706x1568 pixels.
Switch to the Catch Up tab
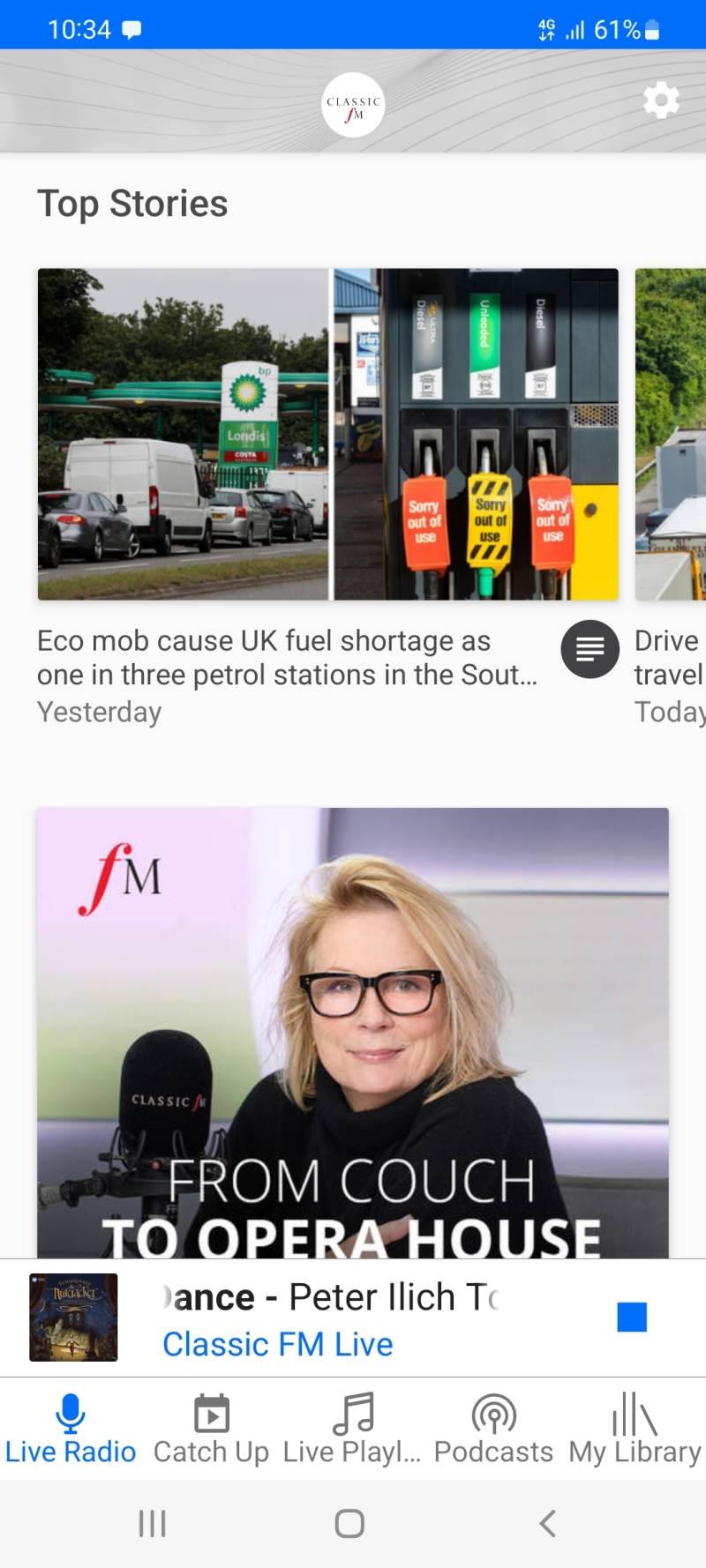click(211, 1429)
